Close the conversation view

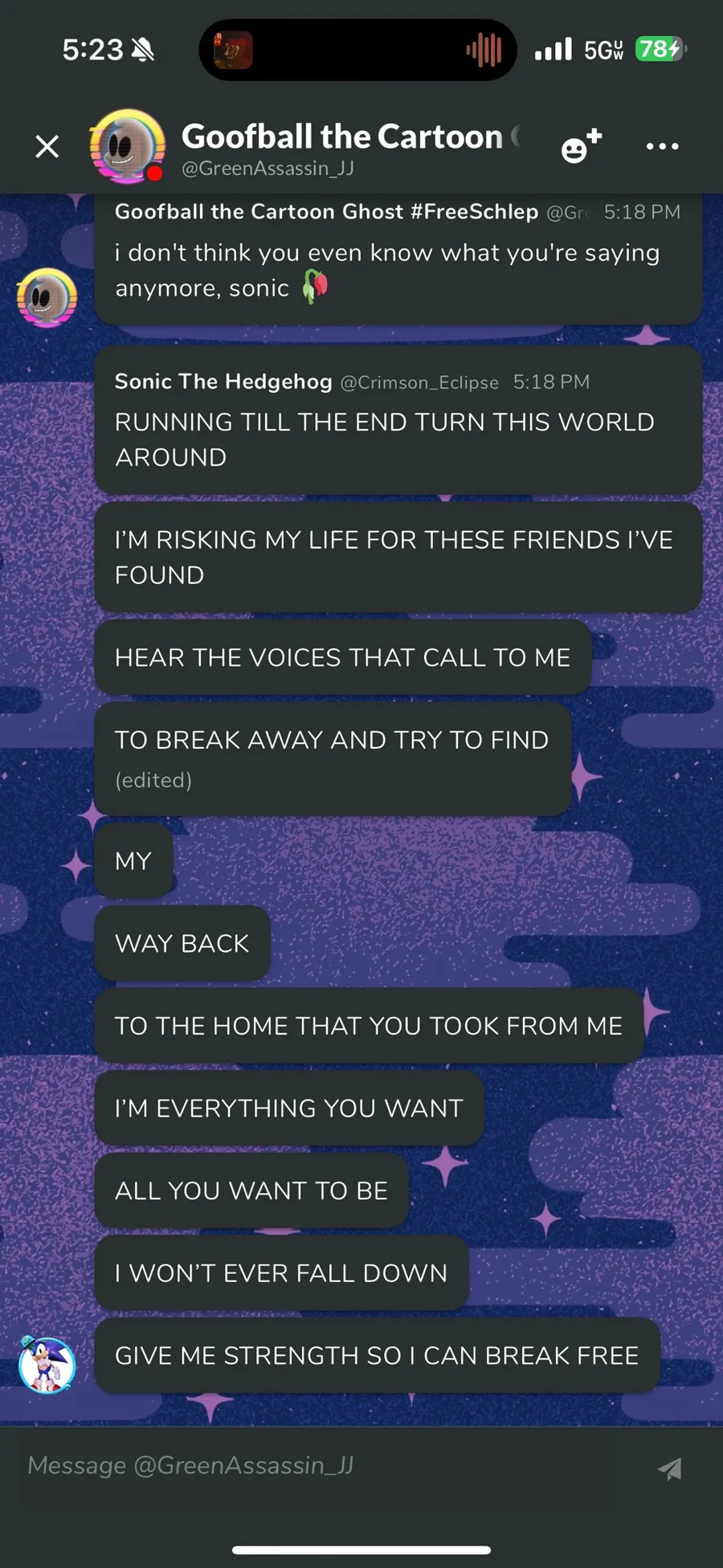tap(47, 146)
